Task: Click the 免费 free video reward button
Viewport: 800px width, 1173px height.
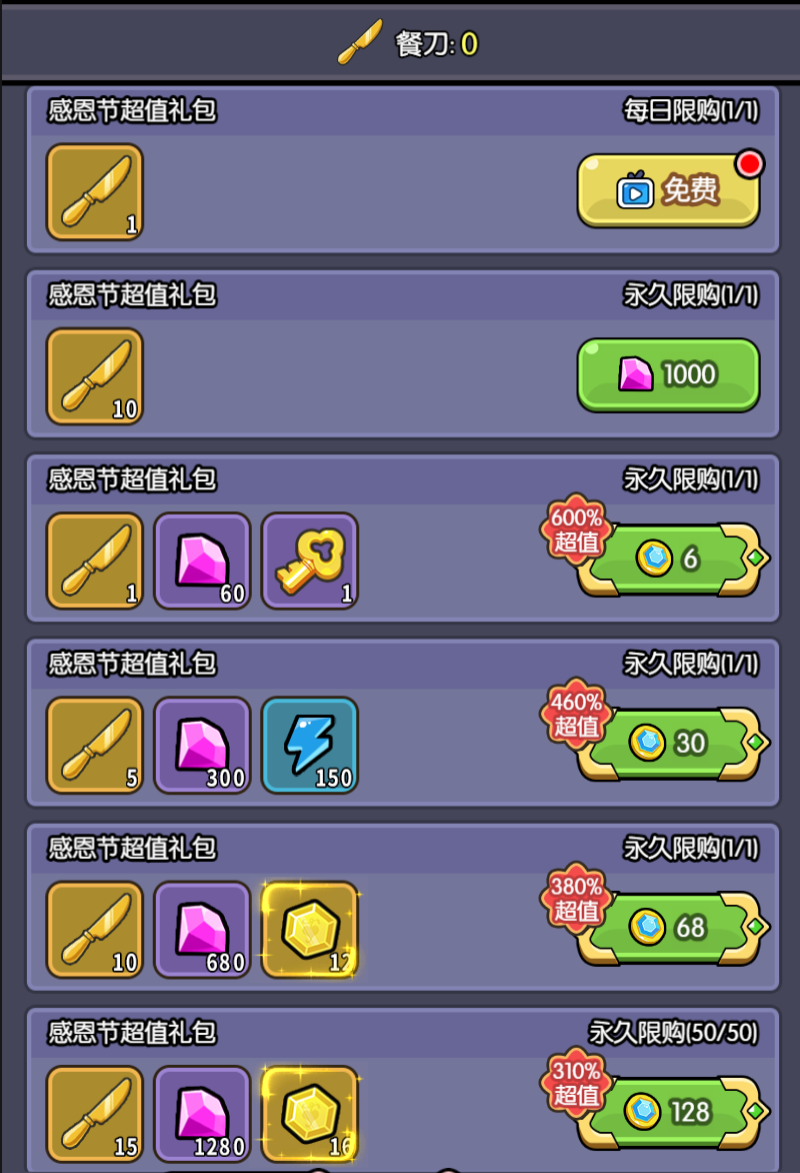Action: (x=668, y=190)
